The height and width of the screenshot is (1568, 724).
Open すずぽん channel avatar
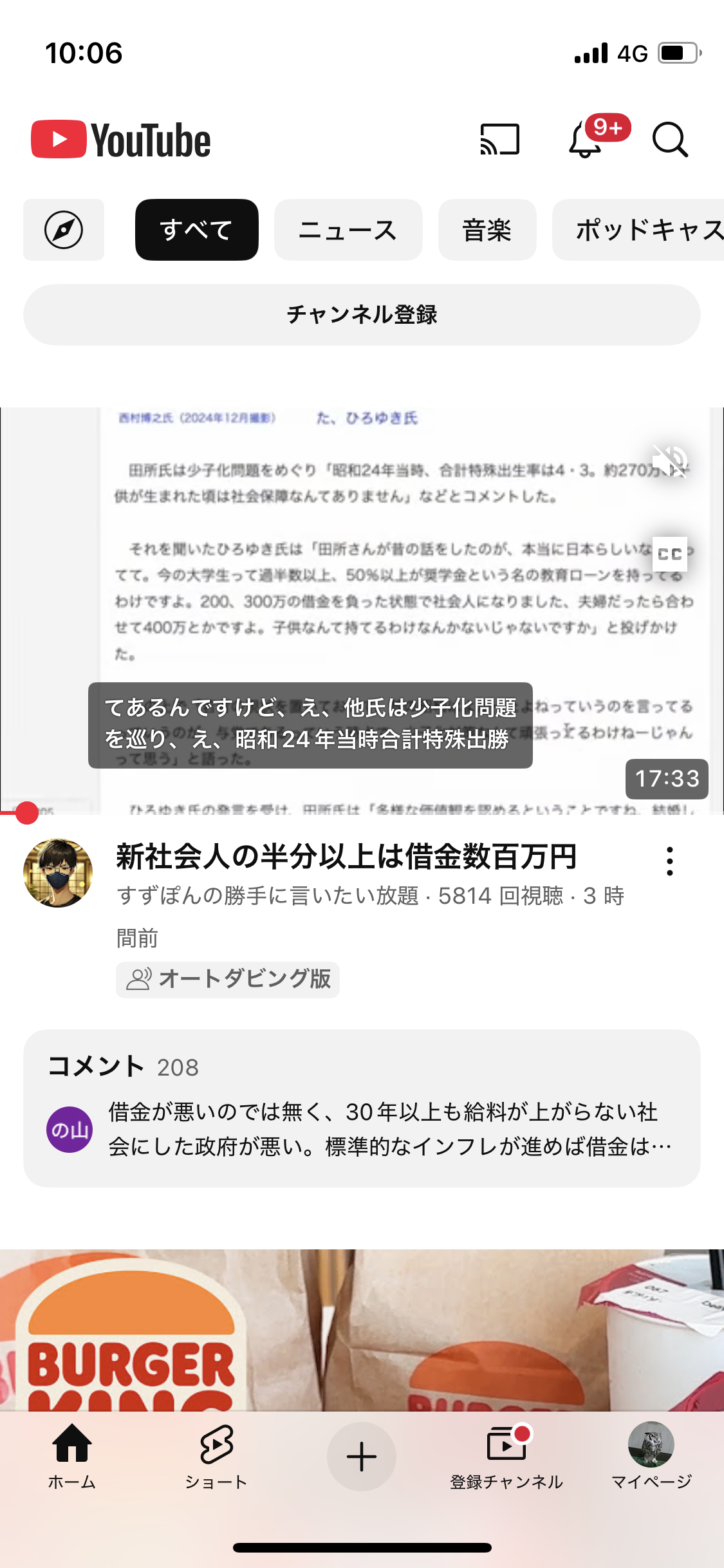click(58, 873)
